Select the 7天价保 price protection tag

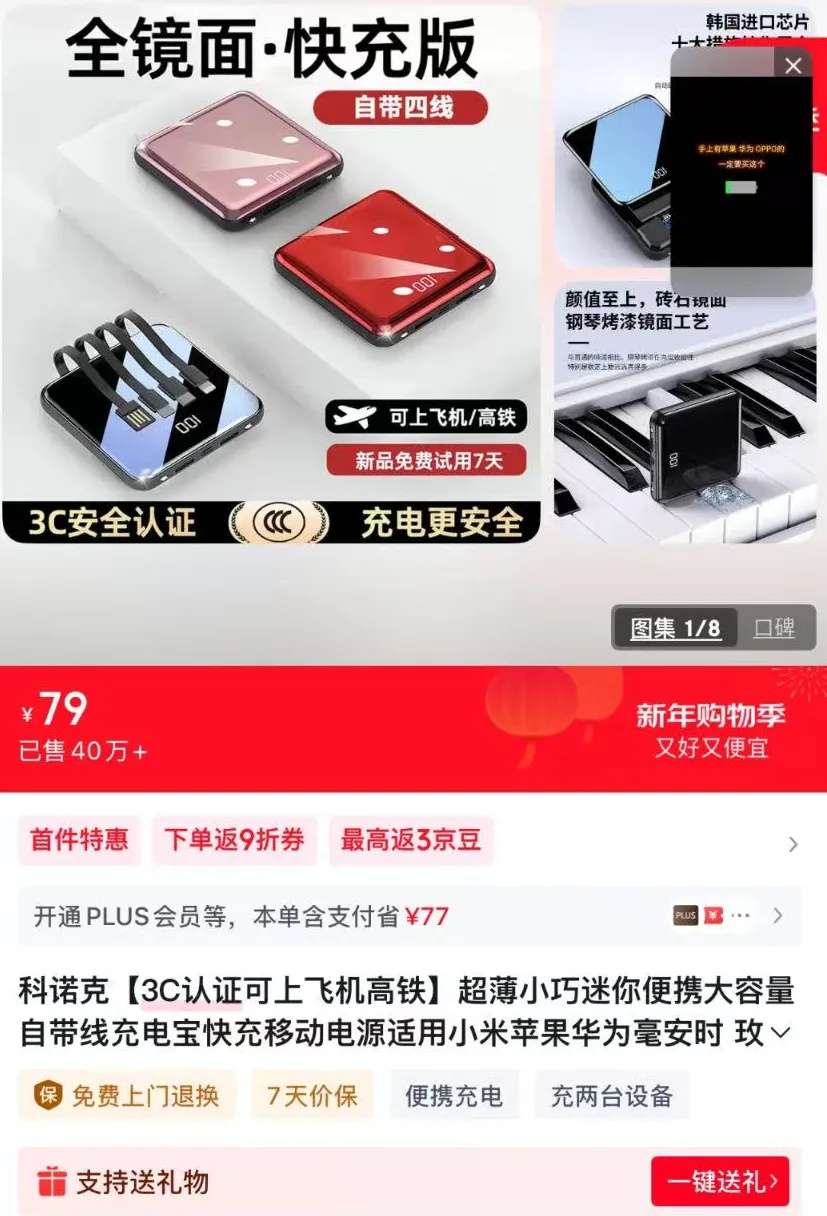click(x=311, y=1096)
